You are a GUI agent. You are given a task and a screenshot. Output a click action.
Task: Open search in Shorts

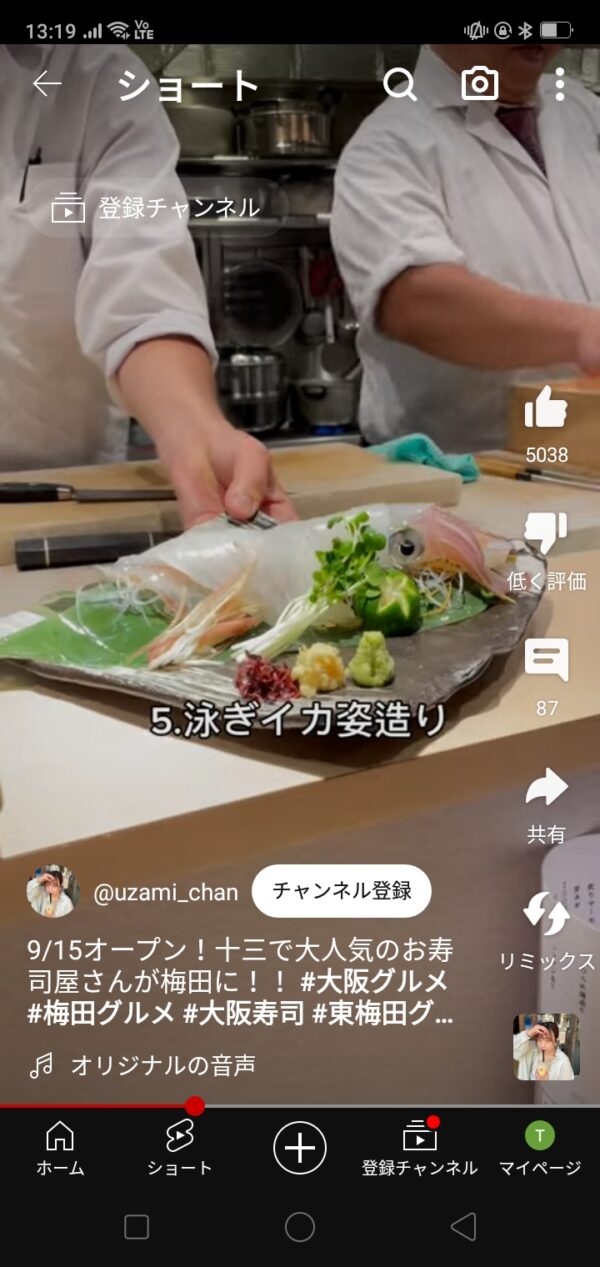click(x=400, y=85)
